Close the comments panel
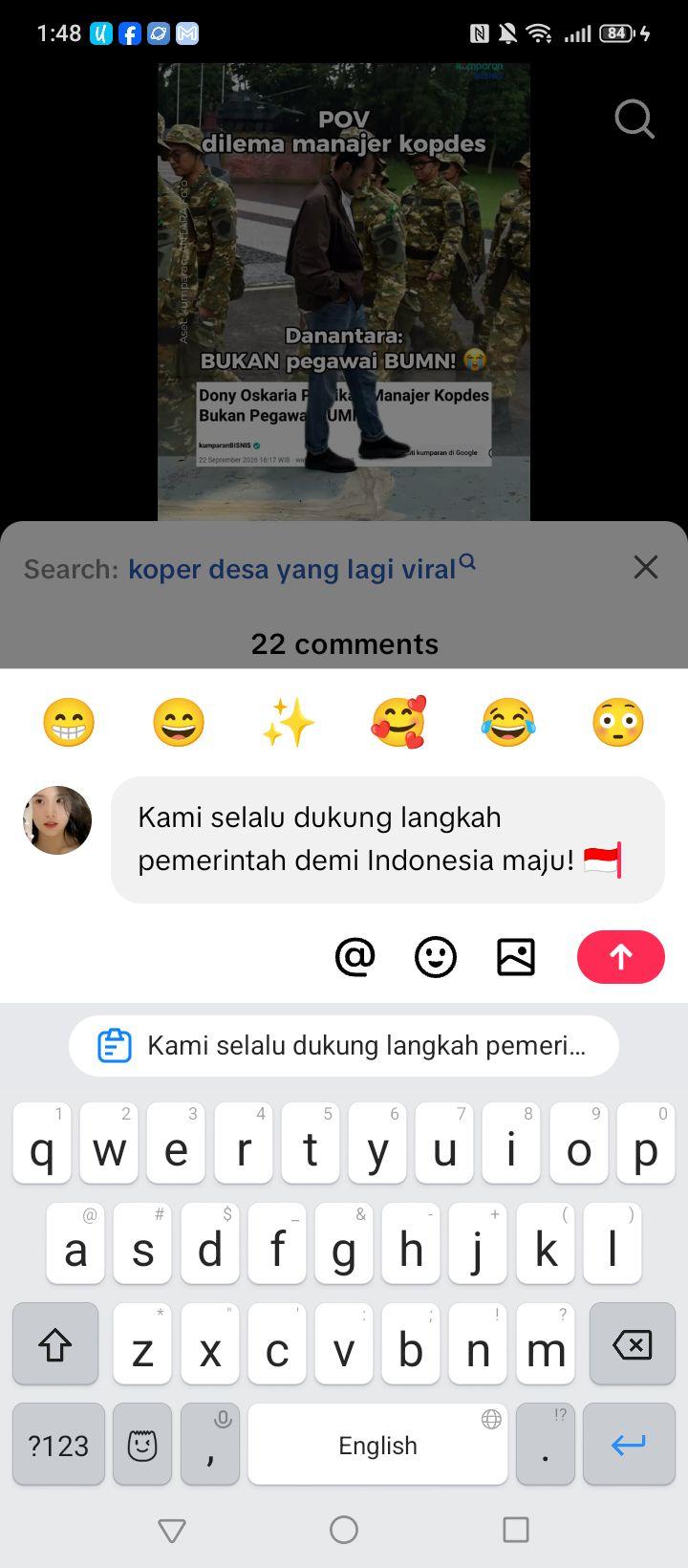Image resolution: width=688 pixels, height=1568 pixels. pyautogui.click(x=646, y=567)
